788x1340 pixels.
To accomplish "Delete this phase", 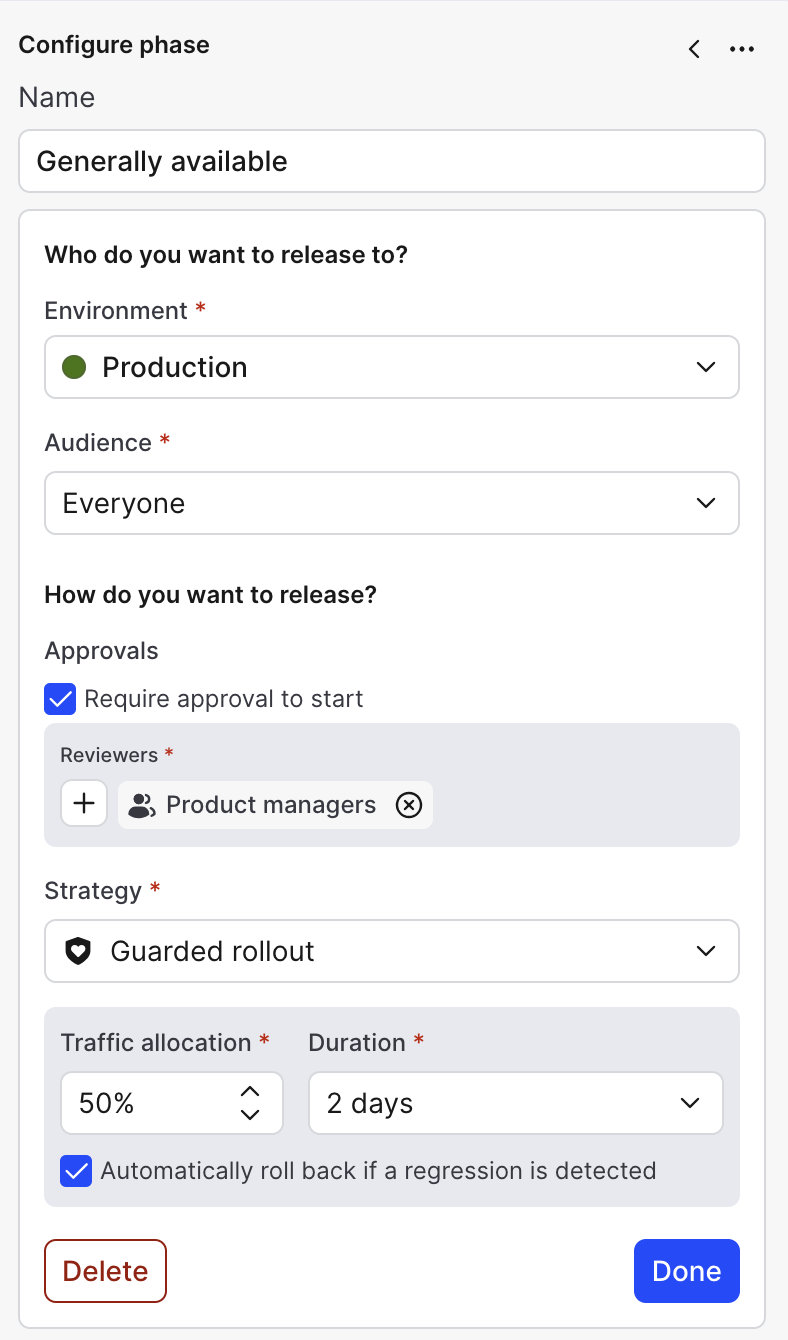I will 105,1271.
